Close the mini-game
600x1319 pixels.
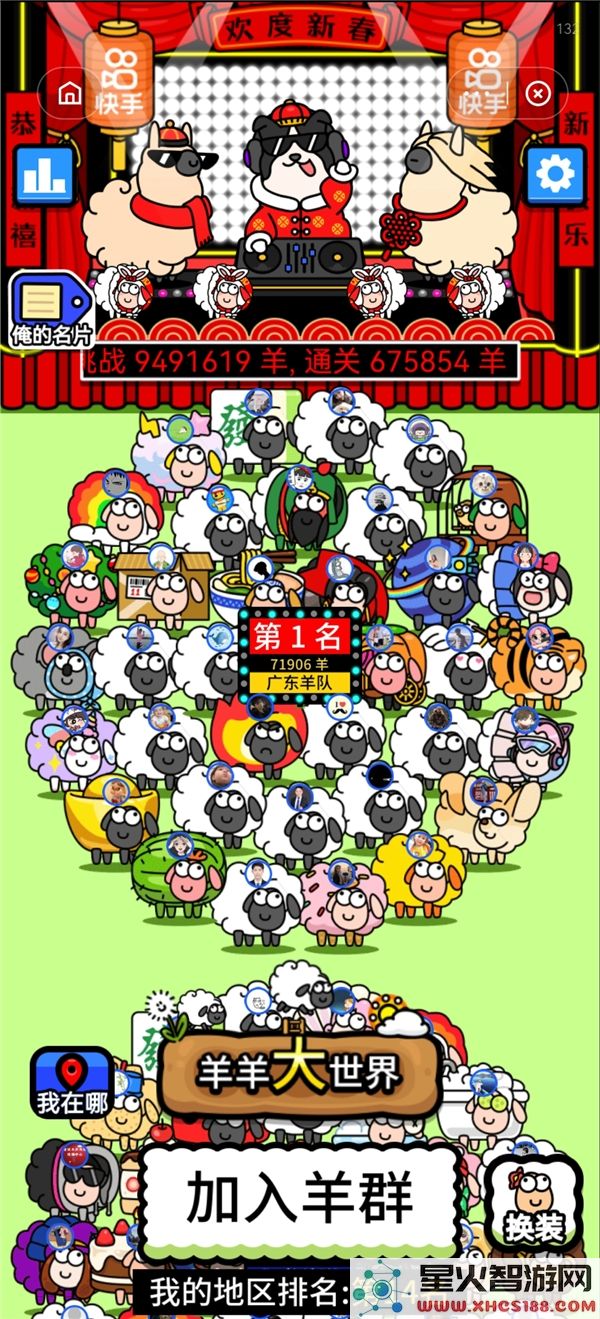coord(538,95)
